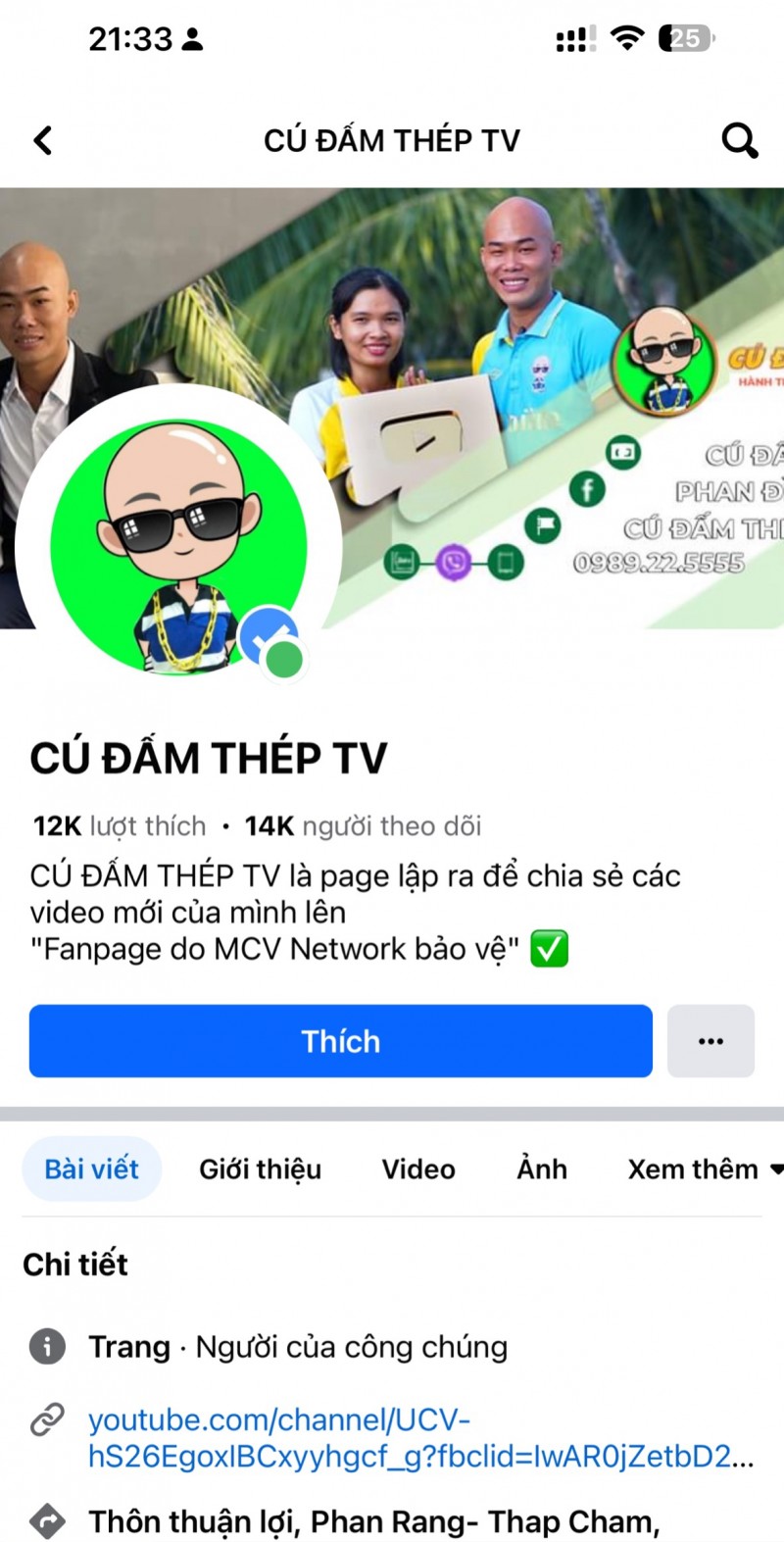Screen dimensions: 784x1542
Task: Tap the info icon beside Trang
Action: tap(46, 1347)
